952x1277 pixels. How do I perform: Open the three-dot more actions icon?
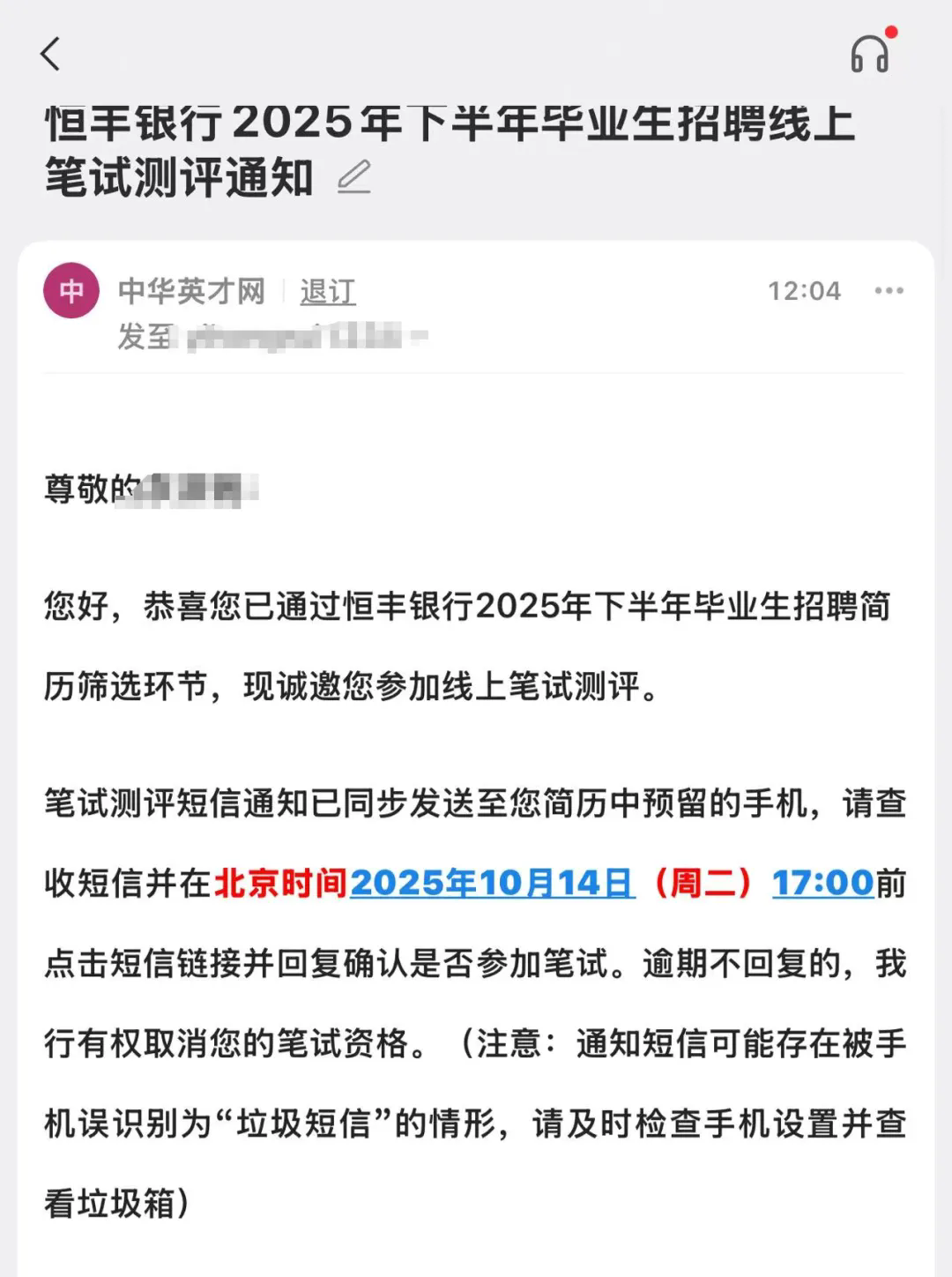pos(890,290)
